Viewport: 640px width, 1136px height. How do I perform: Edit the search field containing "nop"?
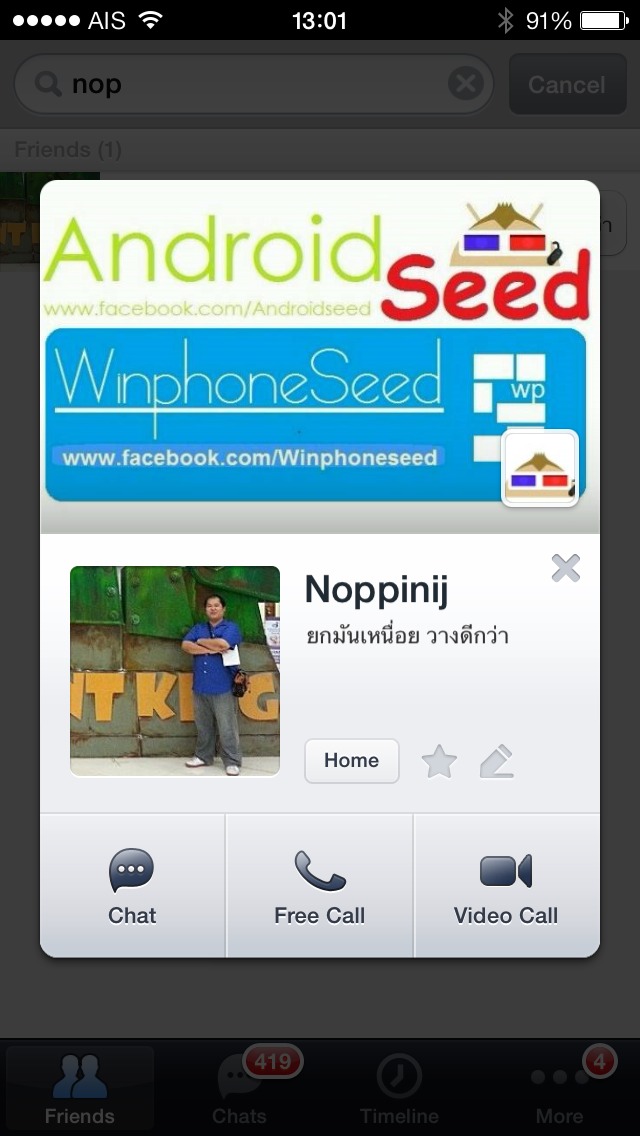[250, 85]
